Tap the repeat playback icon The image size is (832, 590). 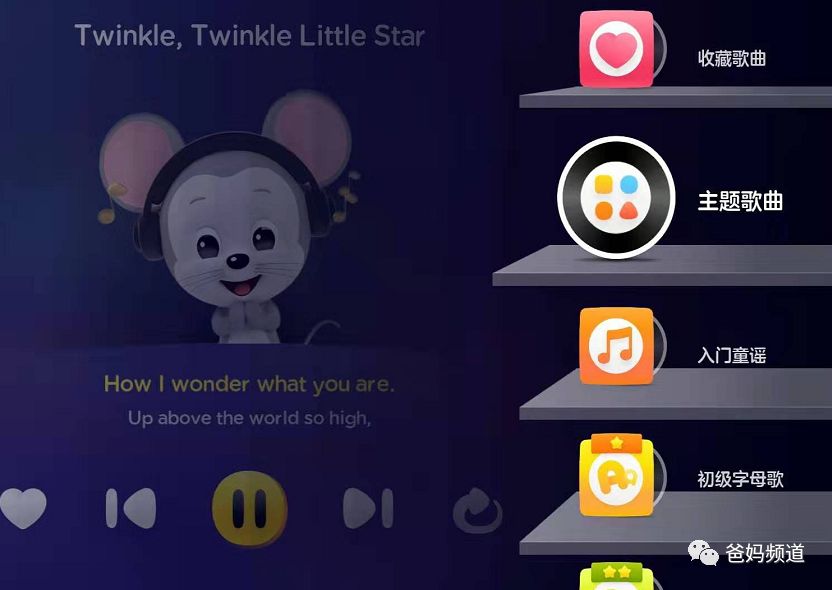[x=477, y=511]
